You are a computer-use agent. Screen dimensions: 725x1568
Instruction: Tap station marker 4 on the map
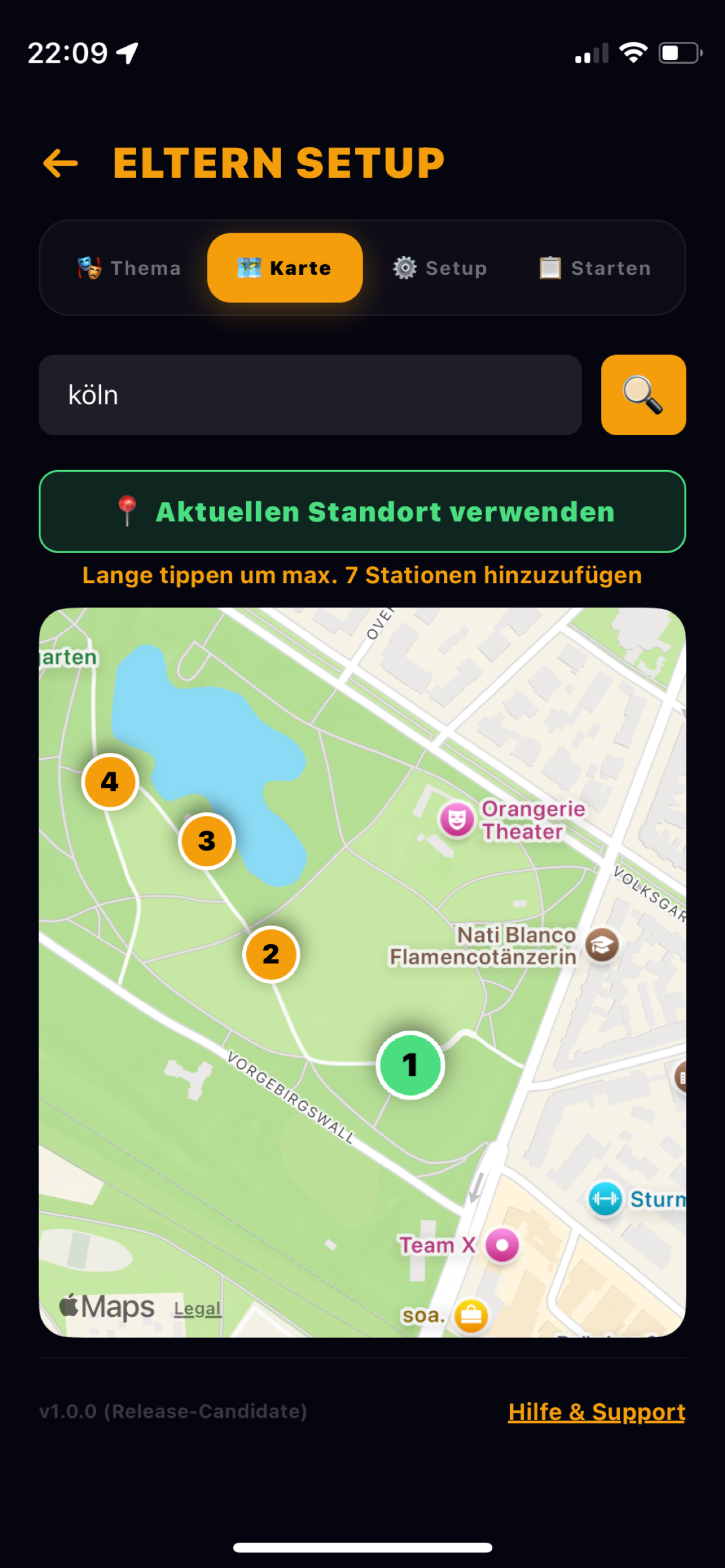pos(110,782)
